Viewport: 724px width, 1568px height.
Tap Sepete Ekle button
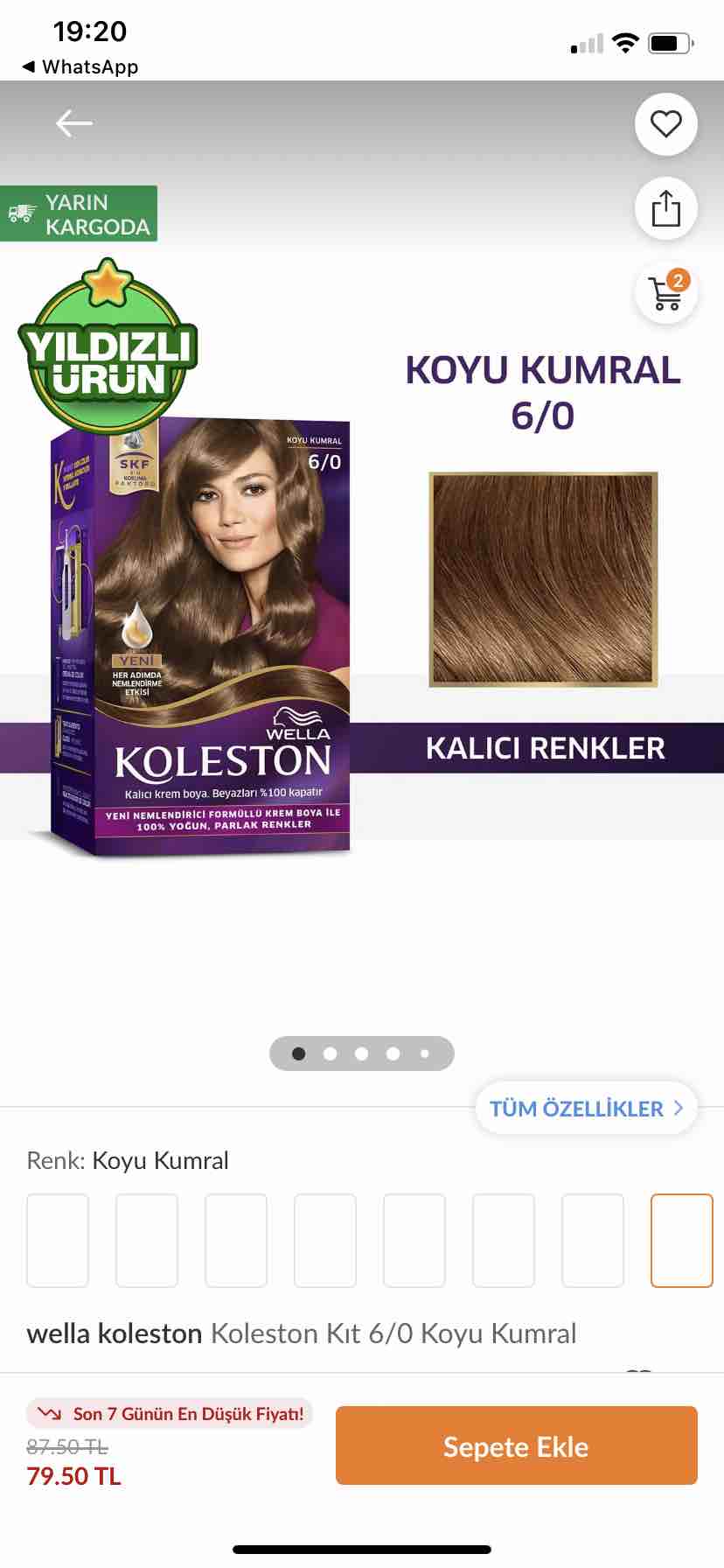(517, 1445)
